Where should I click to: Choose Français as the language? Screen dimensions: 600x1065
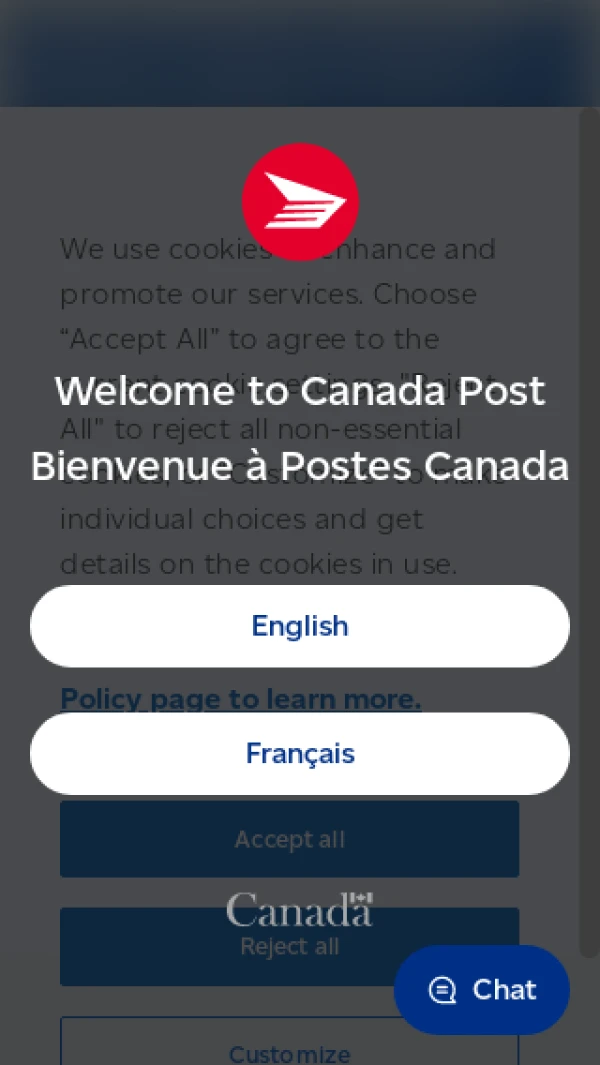300,753
